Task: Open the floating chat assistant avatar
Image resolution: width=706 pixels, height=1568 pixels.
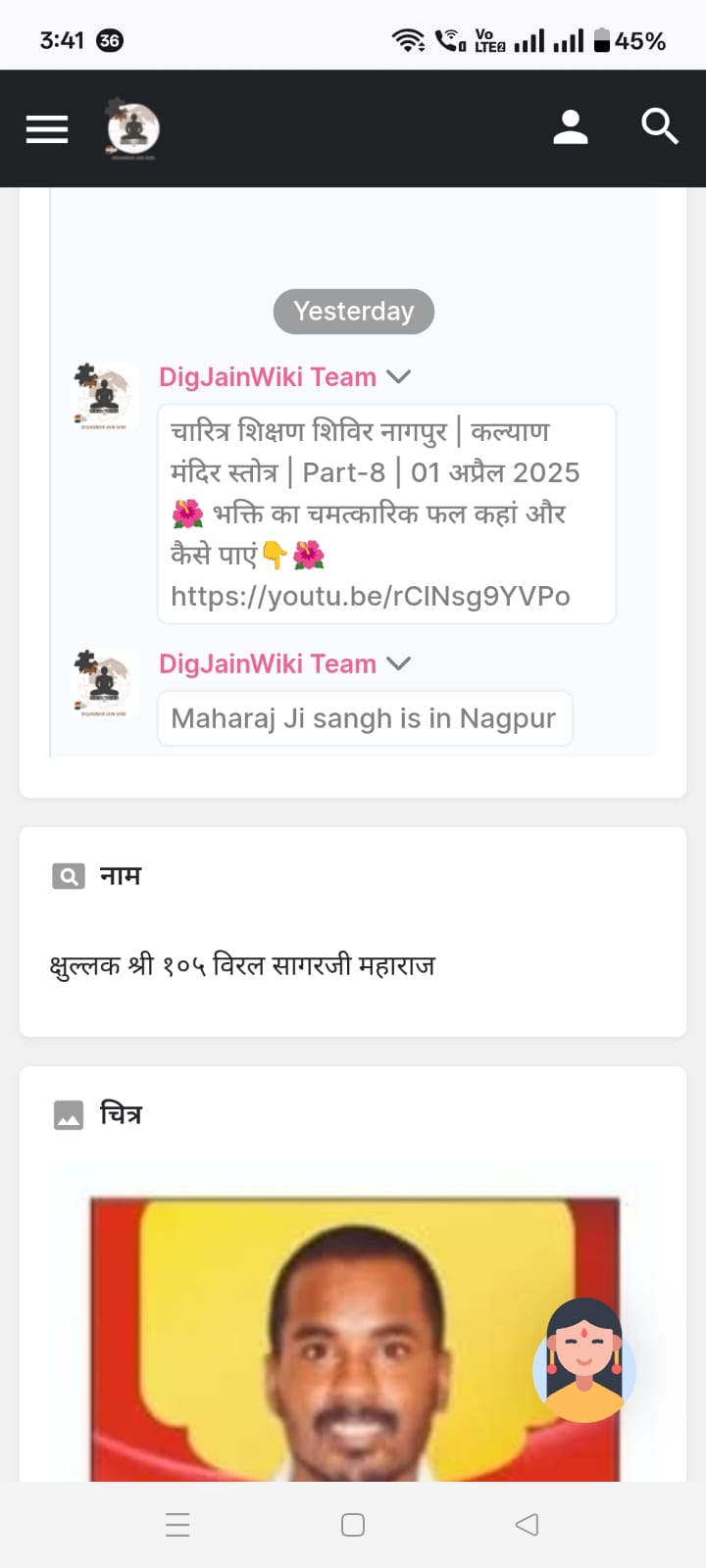Action: click(x=583, y=1359)
